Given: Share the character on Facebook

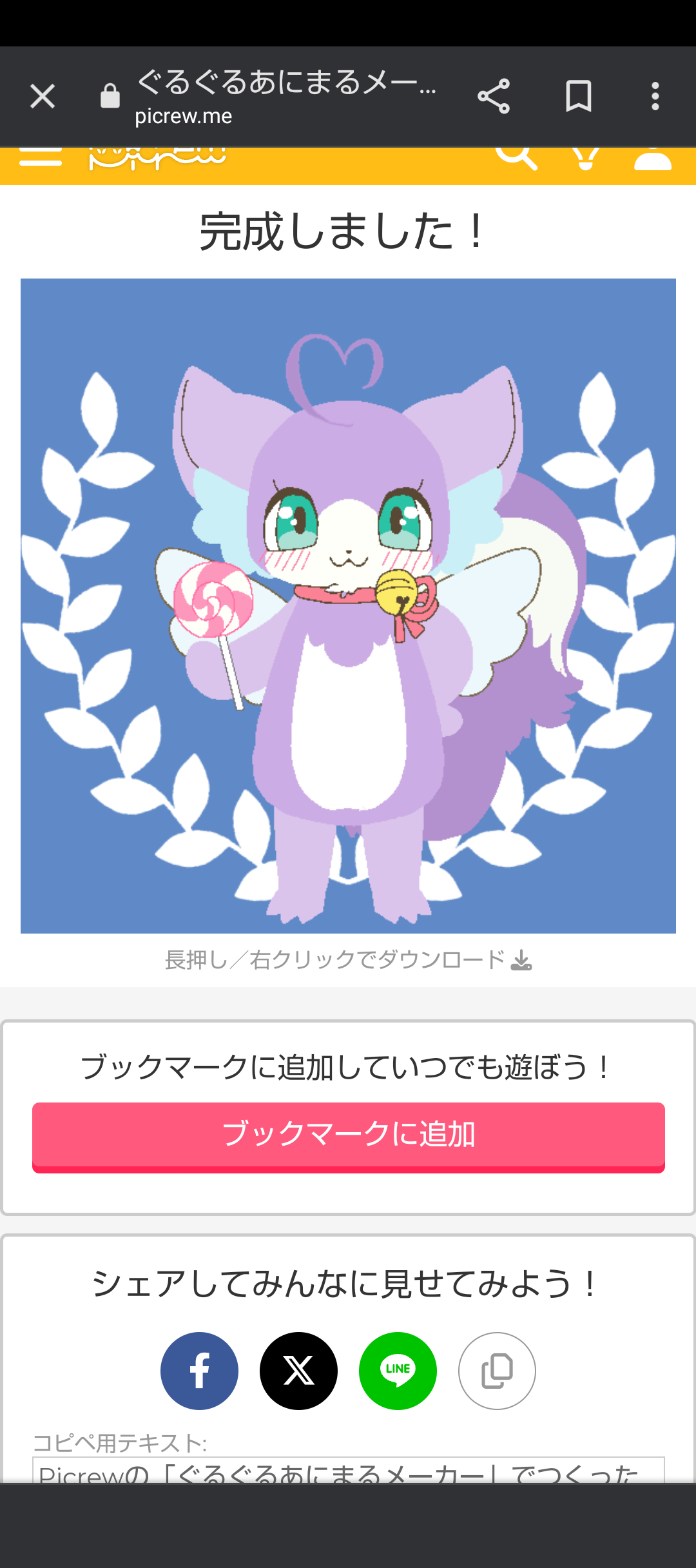Looking at the screenshot, I should pyautogui.click(x=199, y=1371).
